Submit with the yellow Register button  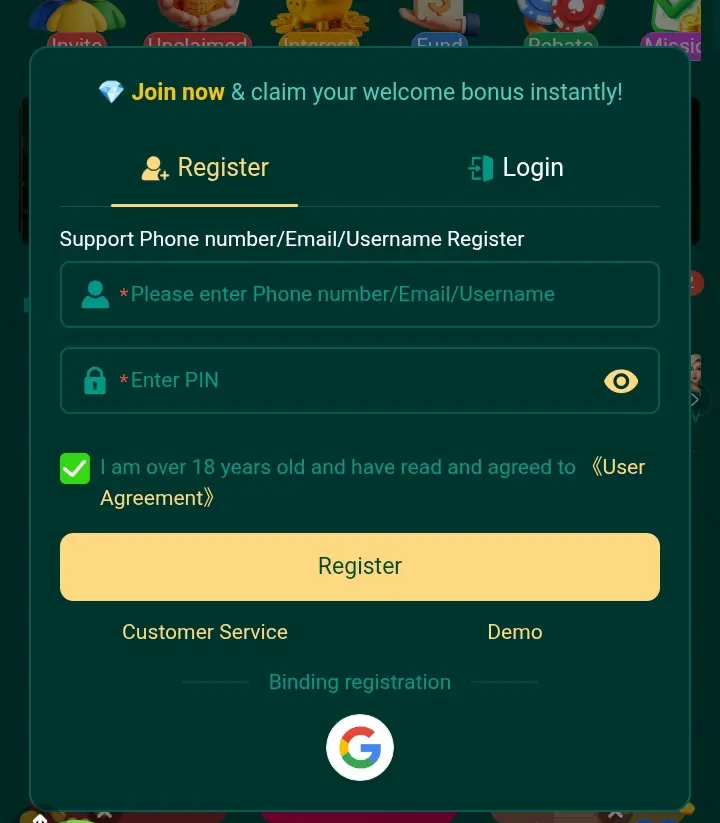pyautogui.click(x=360, y=566)
